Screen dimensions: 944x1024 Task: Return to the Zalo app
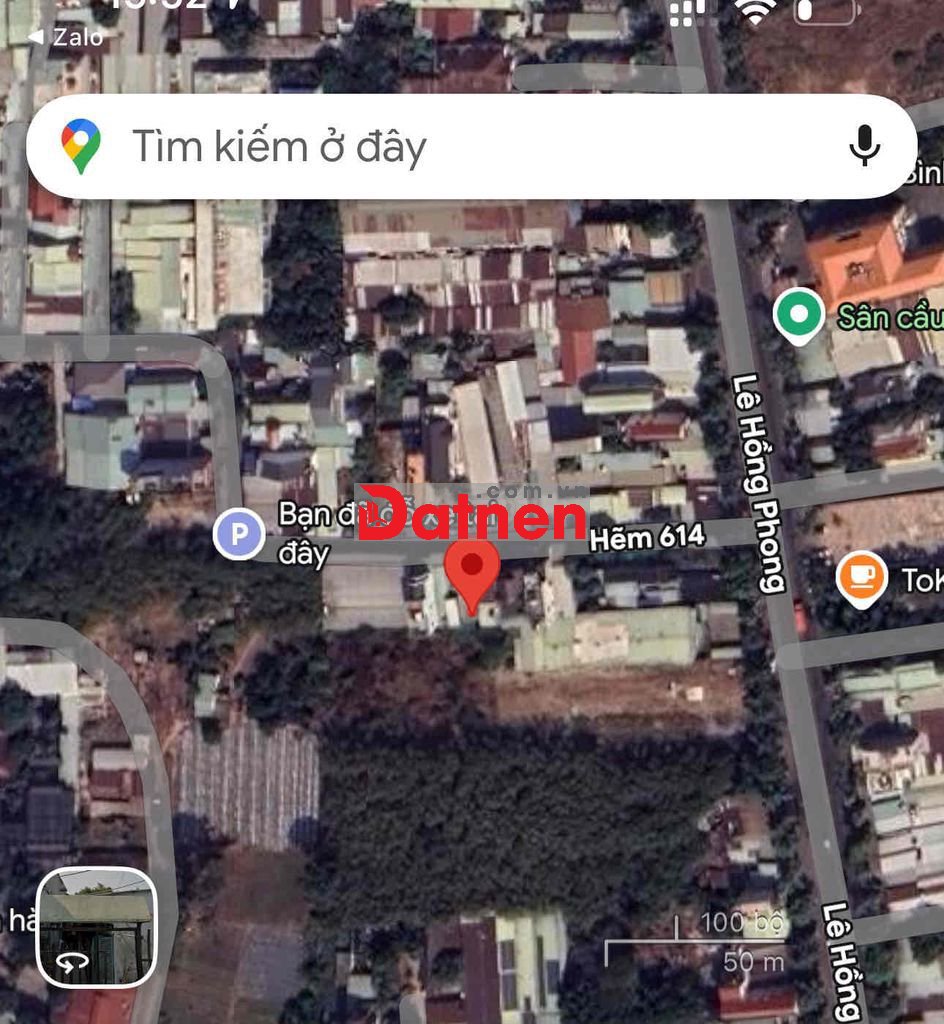[x=64, y=37]
